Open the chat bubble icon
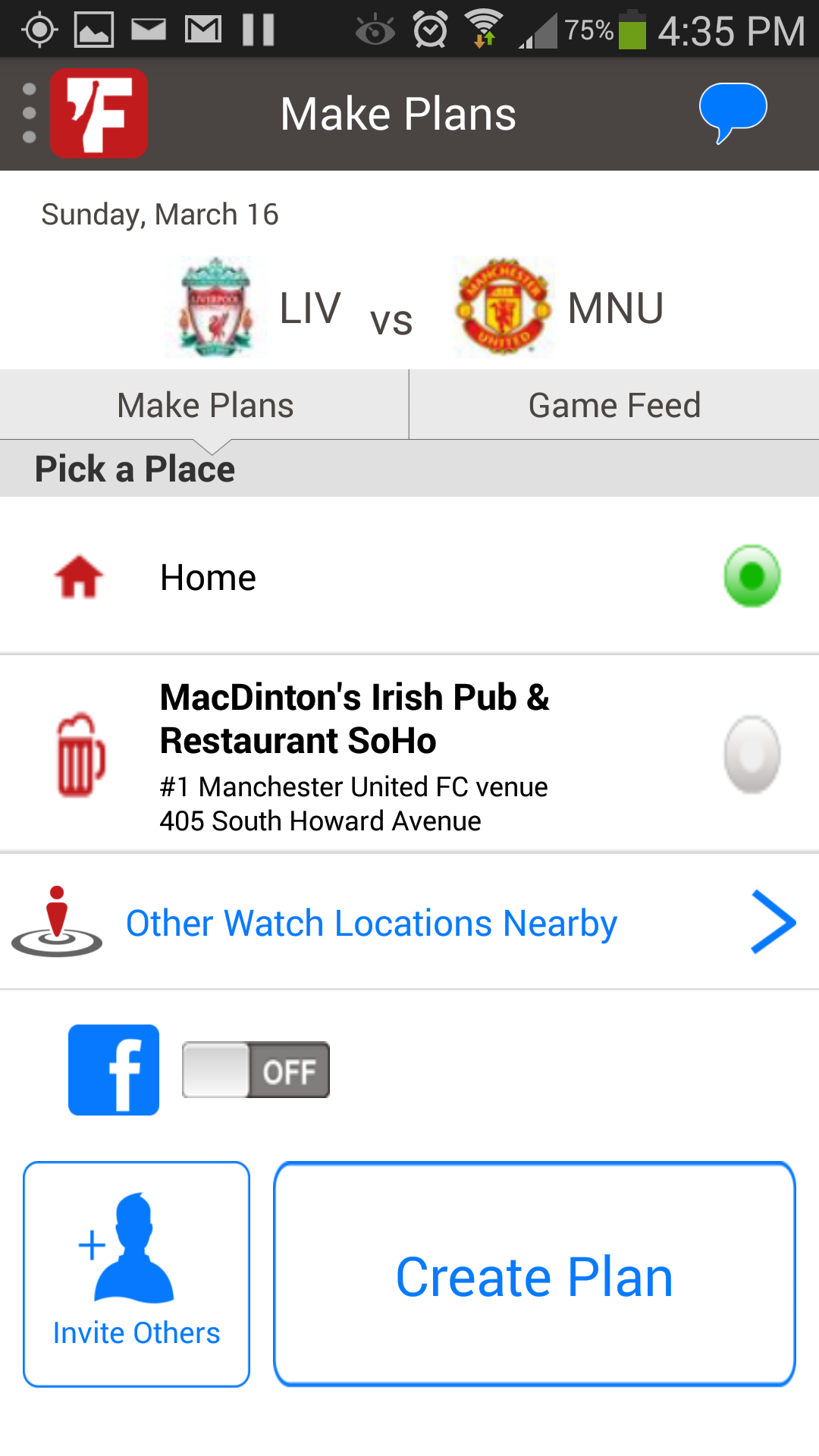819x1456 pixels. (x=732, y=112)
